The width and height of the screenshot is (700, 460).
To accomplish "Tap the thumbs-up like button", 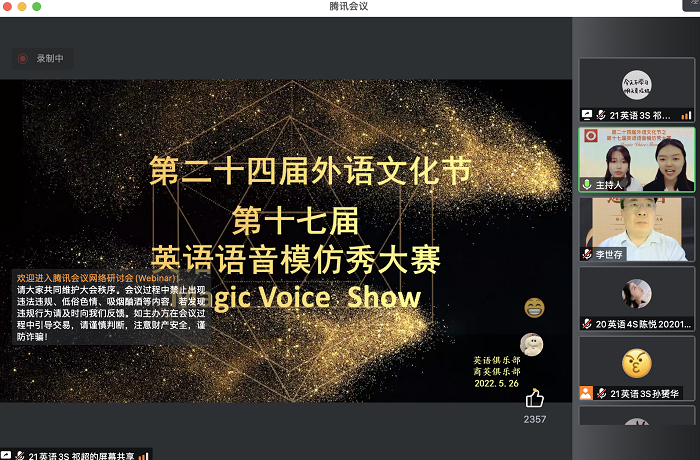I will [x=535, y=398].
